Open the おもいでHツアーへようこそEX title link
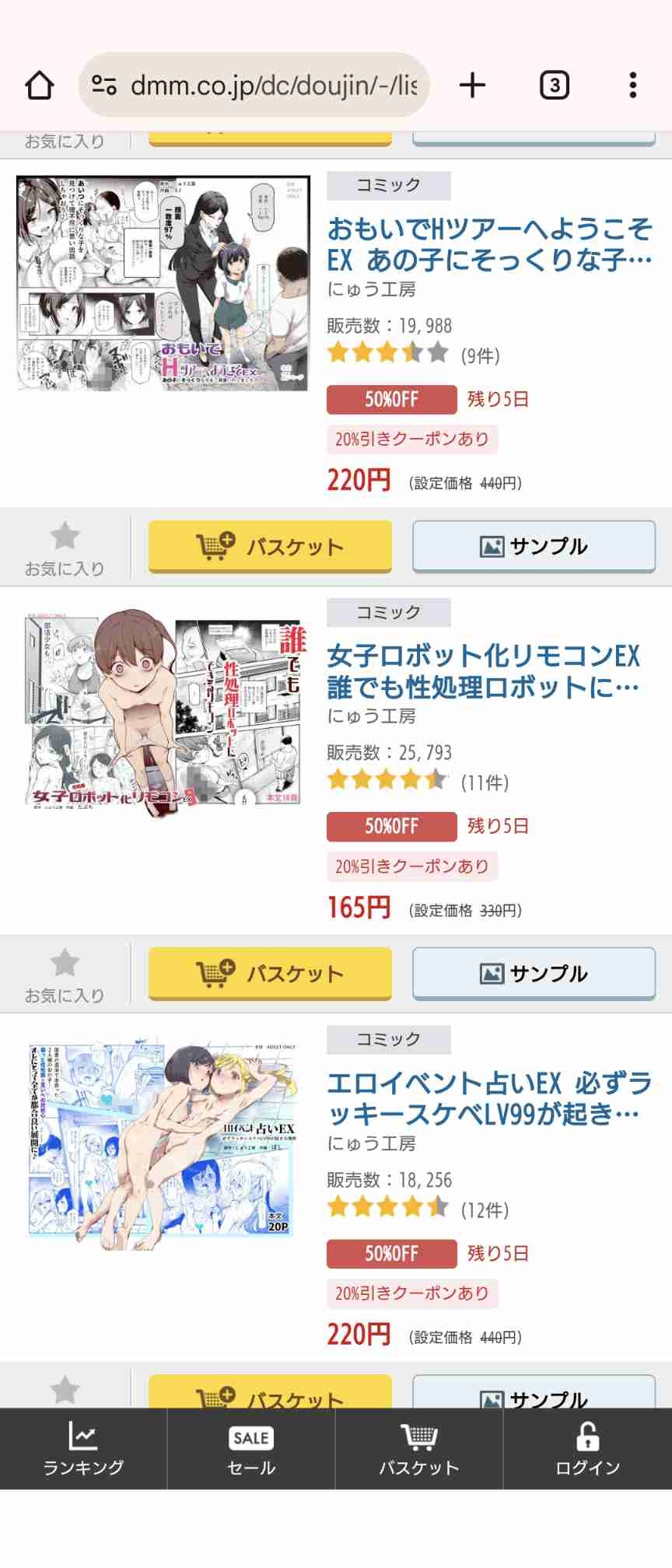672x1568 pixels. click(x=488, y=244)
